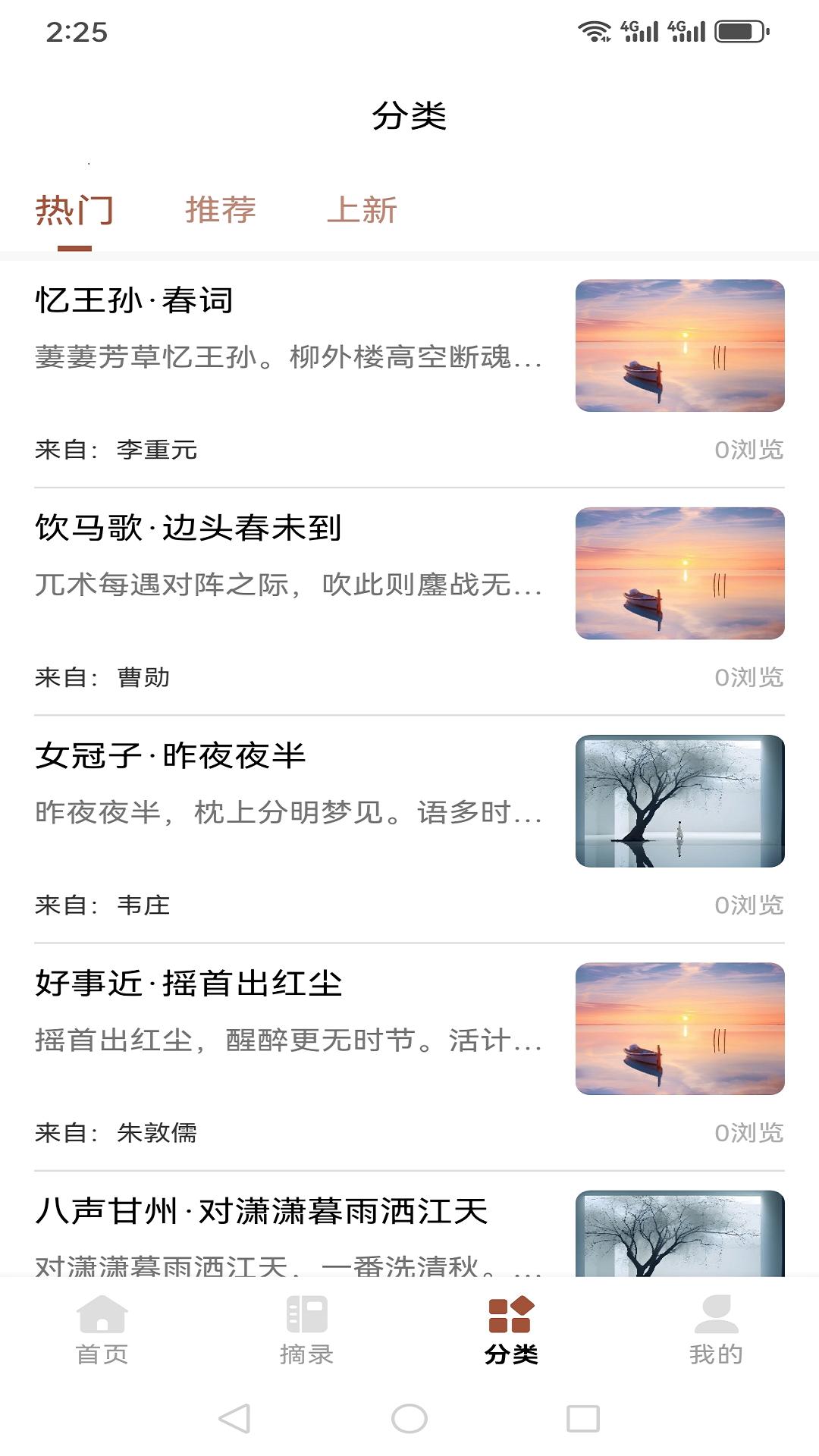The height and width of the screenshot is (1456, 819).
Task: Switch to the 推荐 tab
Action: (x=221, y=211)
